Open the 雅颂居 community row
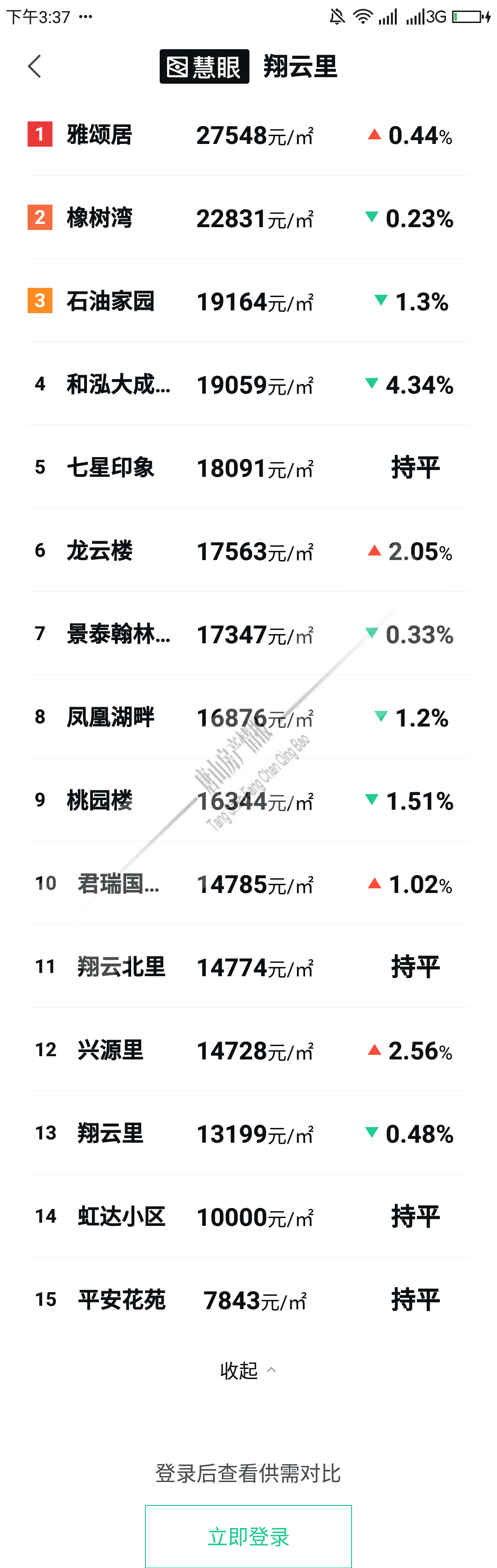 click(x=248, y=135)
